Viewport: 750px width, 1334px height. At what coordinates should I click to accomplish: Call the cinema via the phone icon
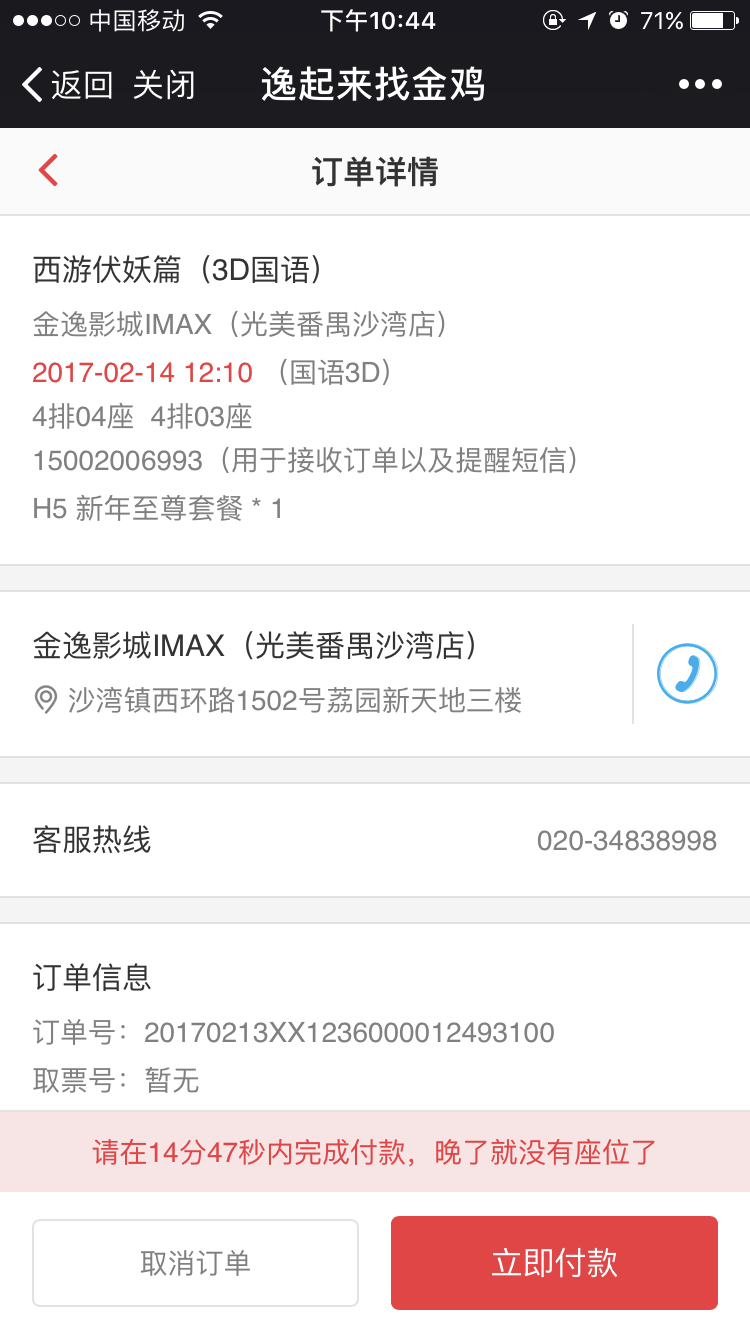click(687, 674)
